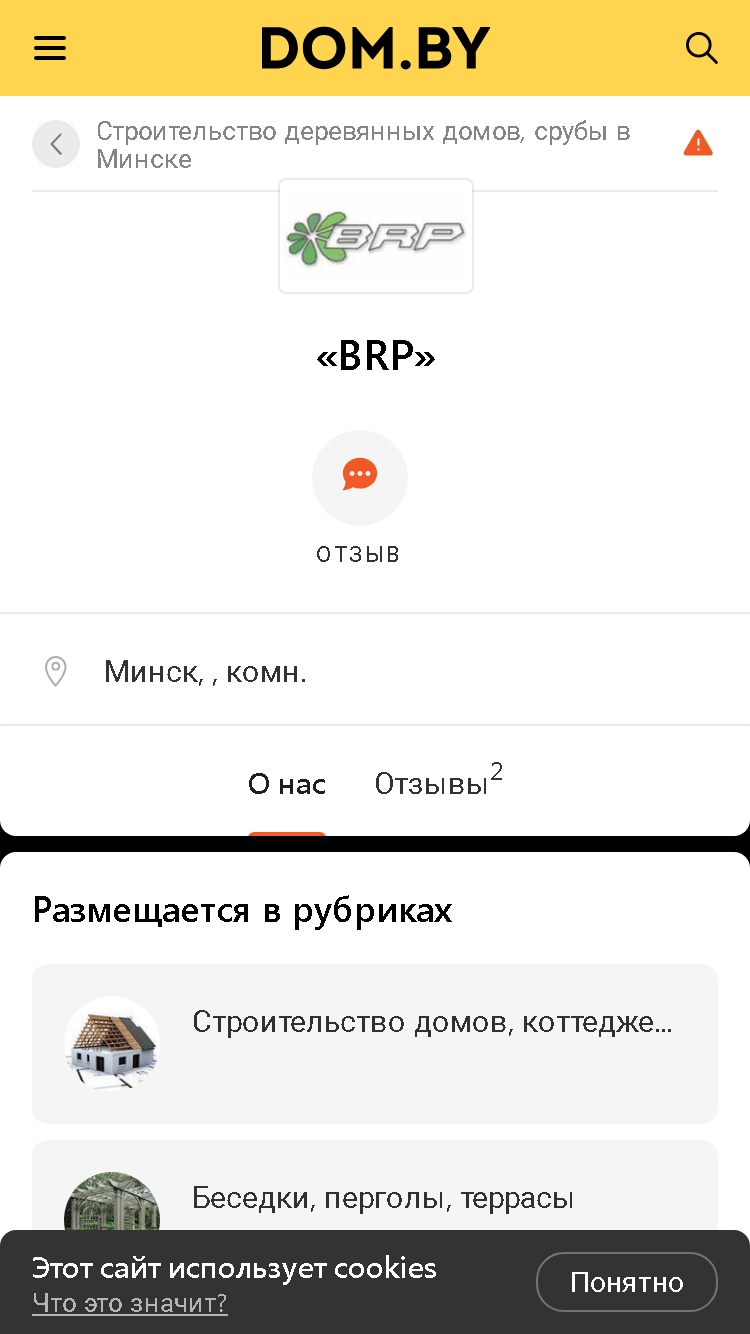
Task: Tap the Минск address row
Action: (375, 671)
